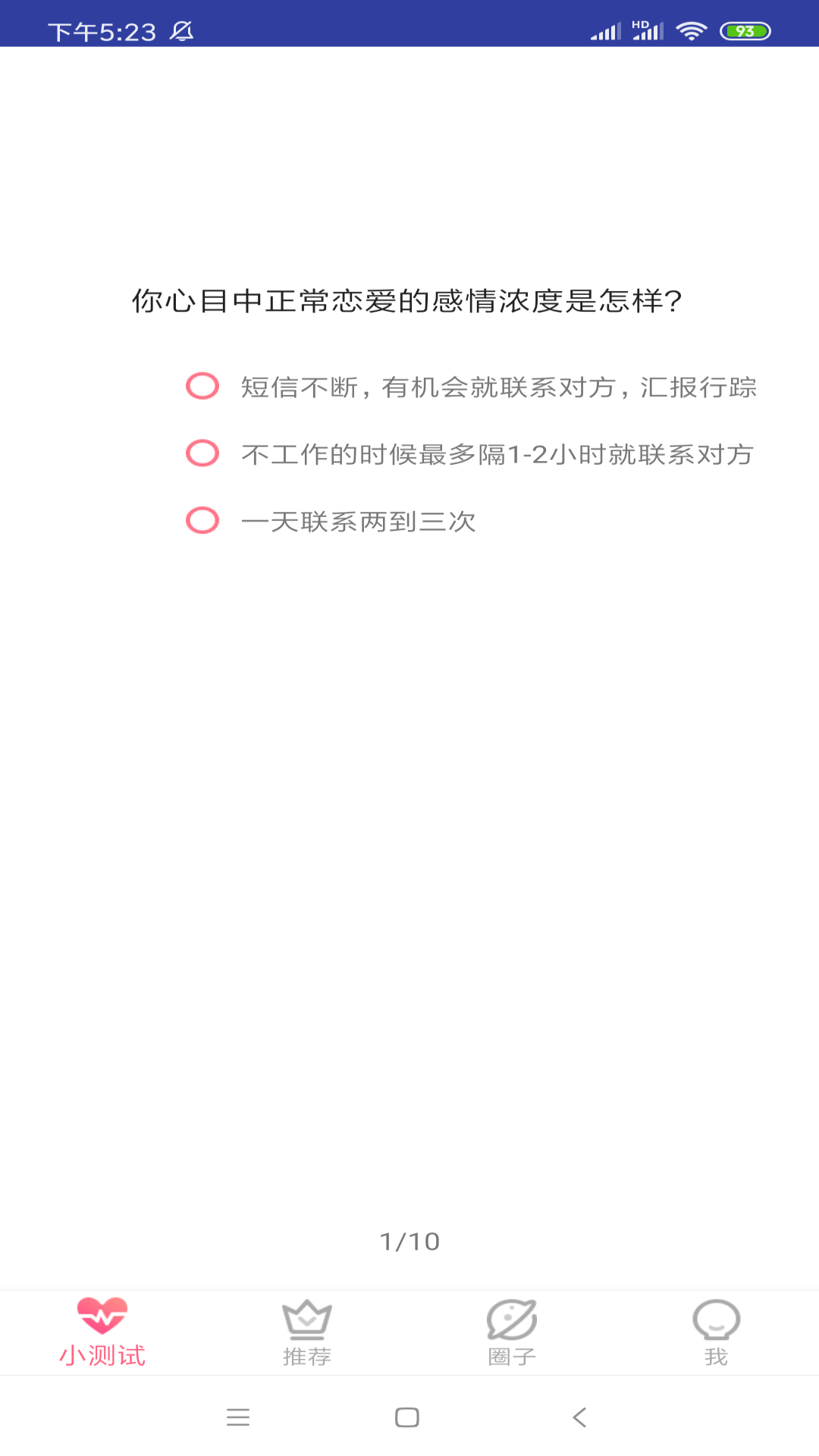Open the 推荐 tab
The height and width of the screenshot is (1456, 819).
click(x=307, y=1332)
